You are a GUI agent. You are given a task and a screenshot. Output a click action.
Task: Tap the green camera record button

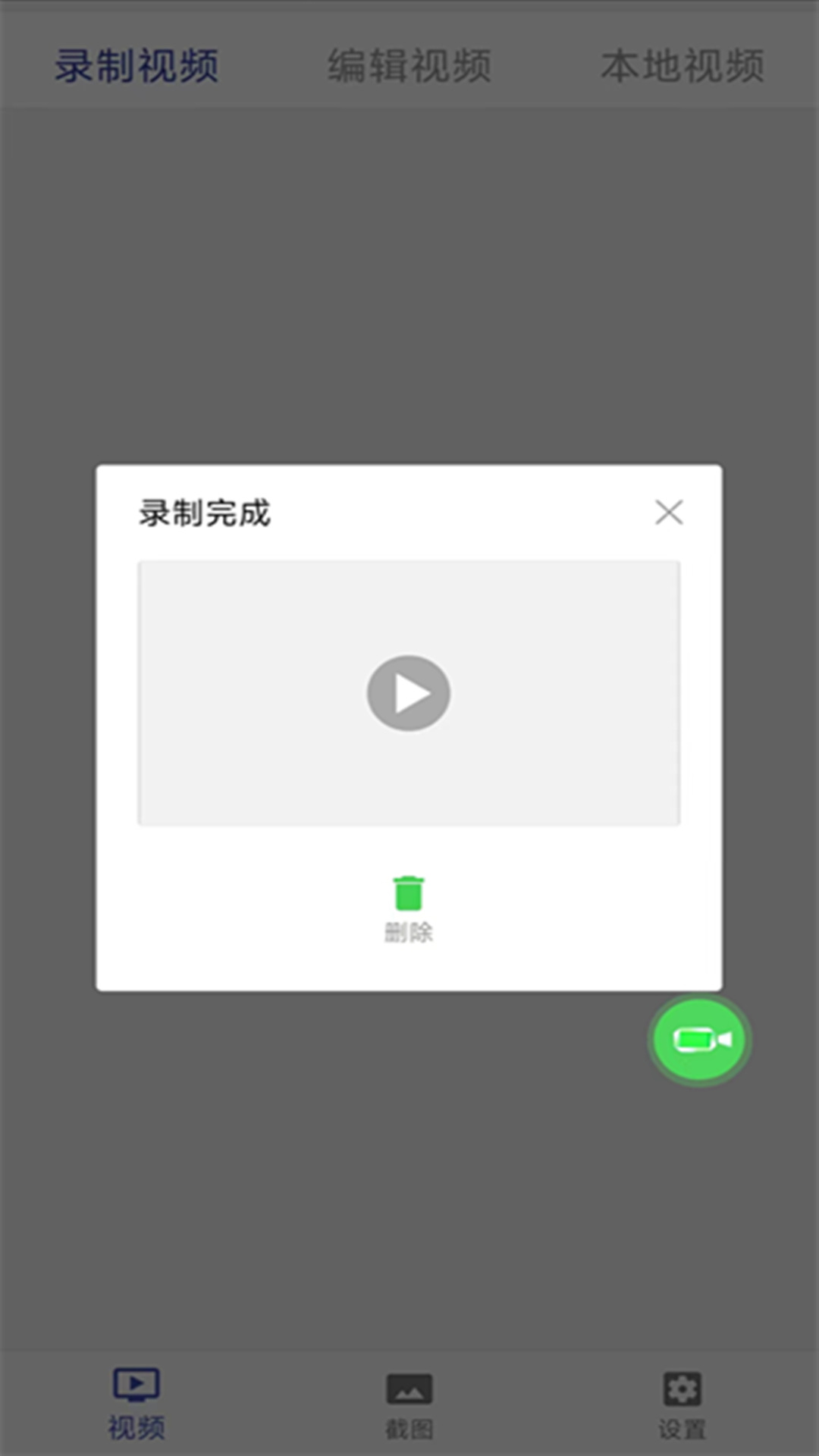(x=699, y=1040)
